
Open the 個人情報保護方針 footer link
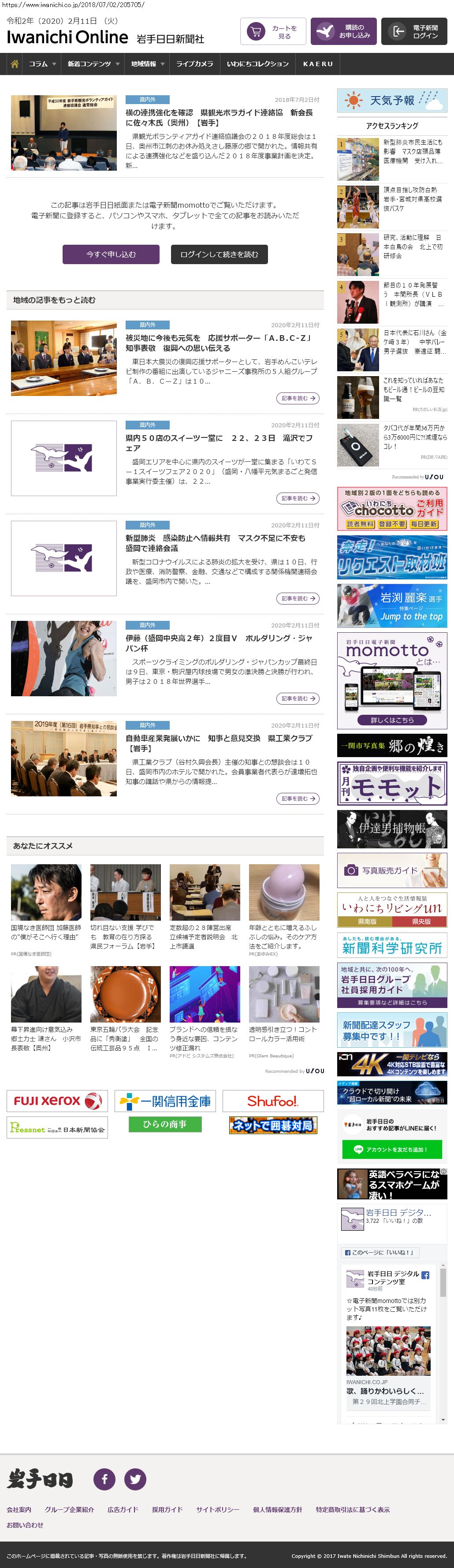point(277,1509)
